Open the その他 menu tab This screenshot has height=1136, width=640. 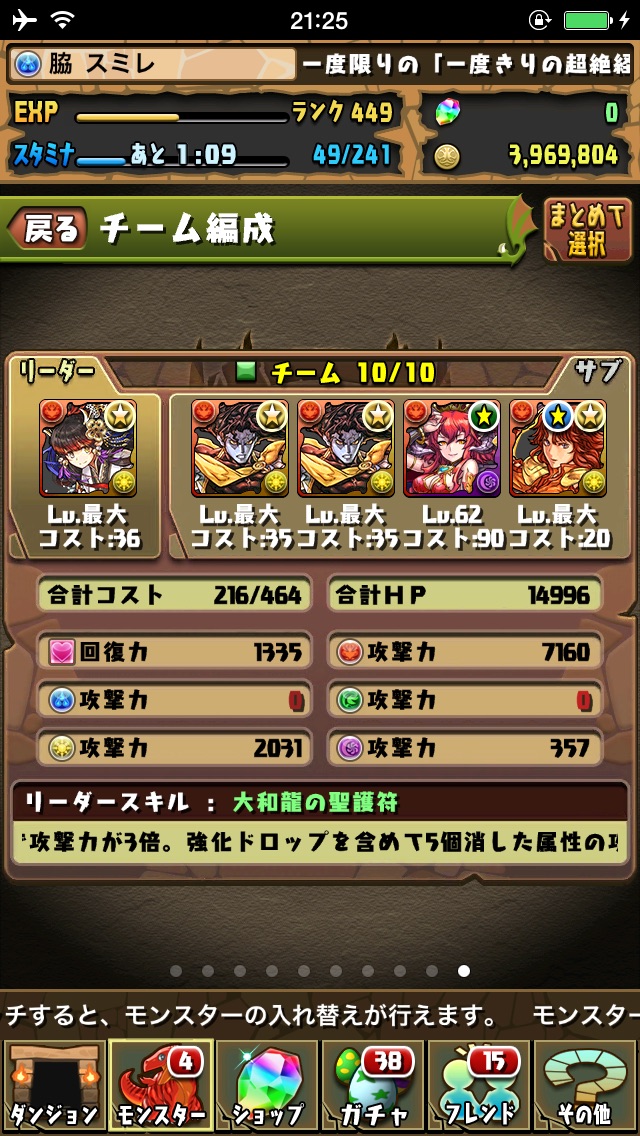tap(586, 1087)
